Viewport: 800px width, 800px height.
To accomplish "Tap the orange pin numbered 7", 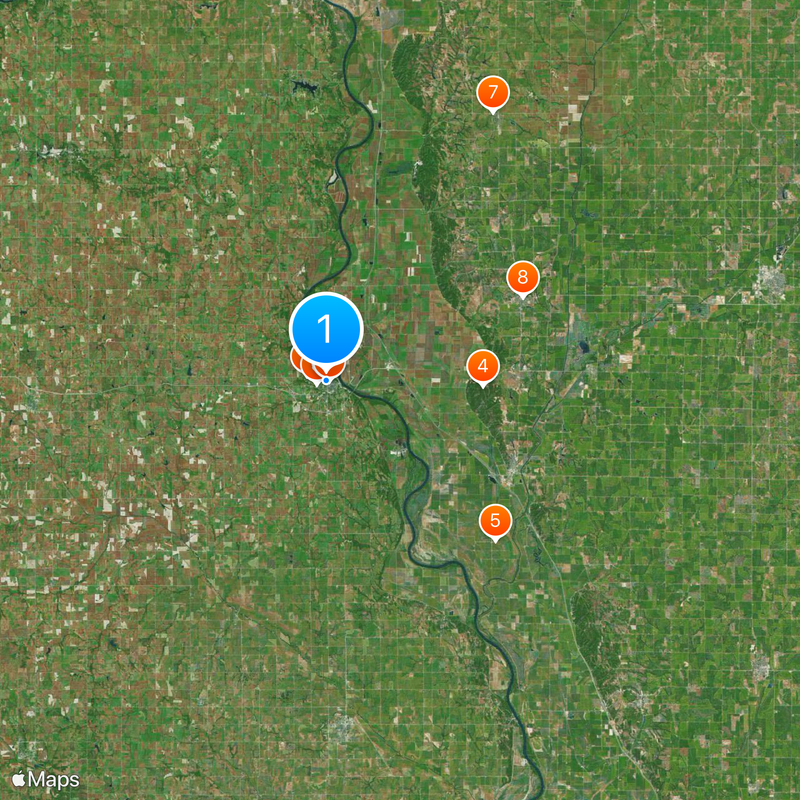I will pos(492,93).
